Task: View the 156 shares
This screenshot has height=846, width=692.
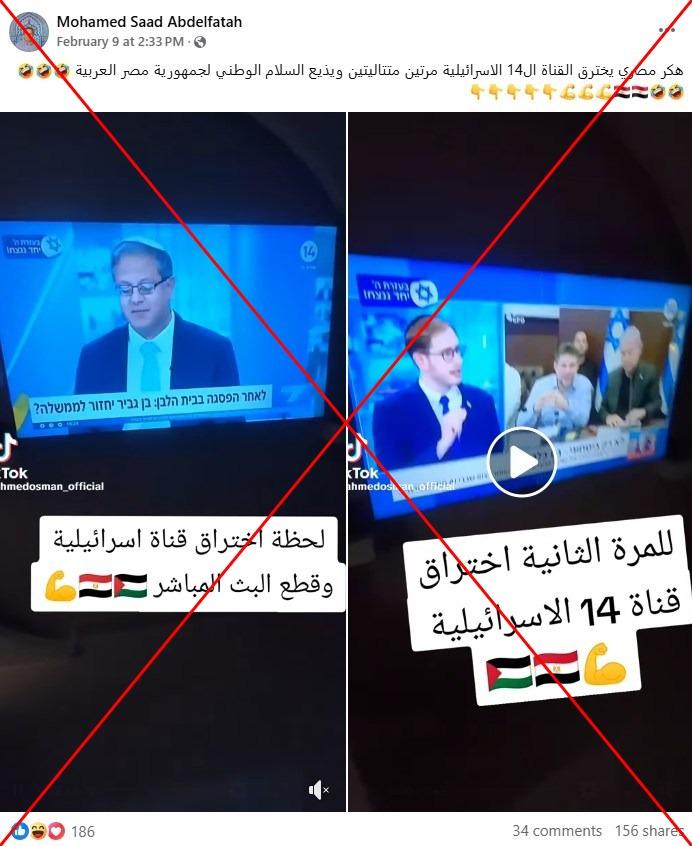Action: (x=649, y=830)
